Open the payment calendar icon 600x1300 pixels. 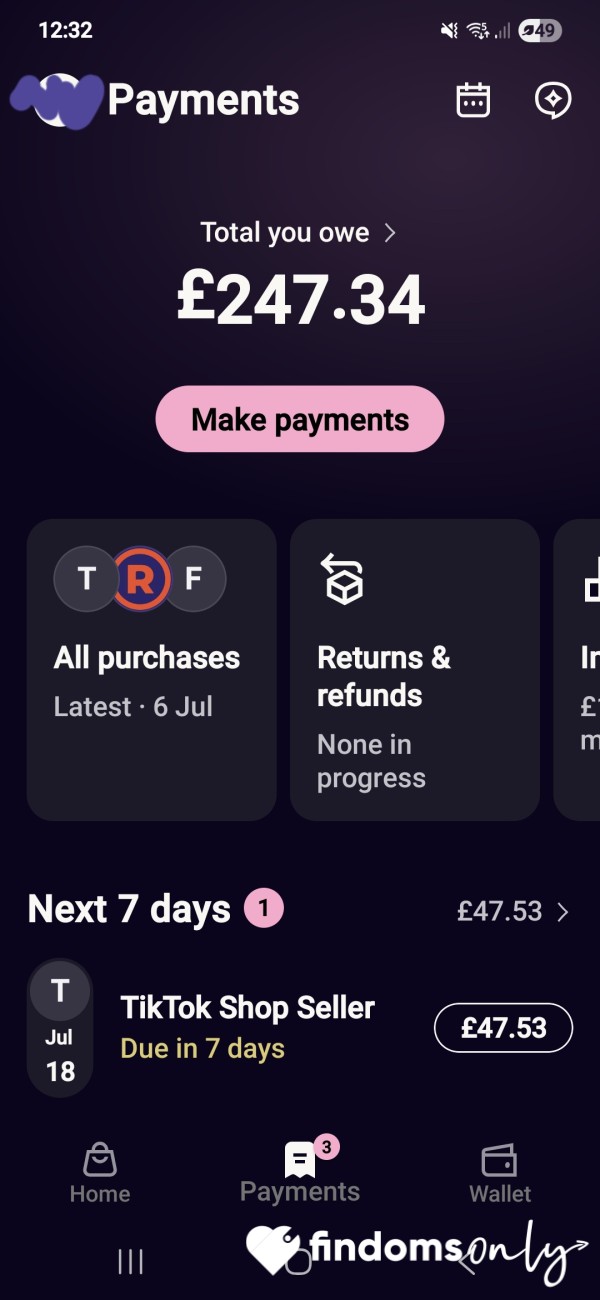pos(473,100)
